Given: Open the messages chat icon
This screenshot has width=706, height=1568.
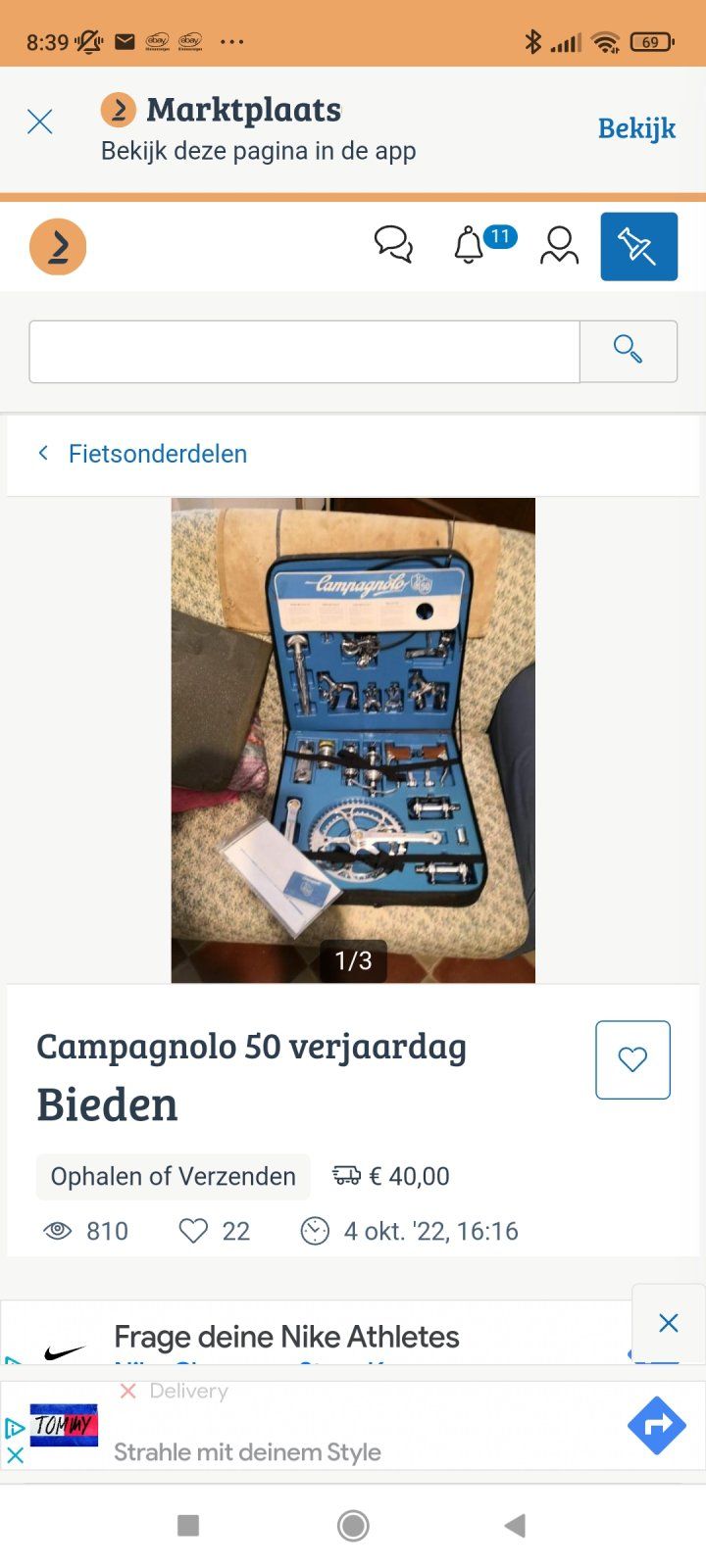Looking at the screenshot, I should pos(393,245).
